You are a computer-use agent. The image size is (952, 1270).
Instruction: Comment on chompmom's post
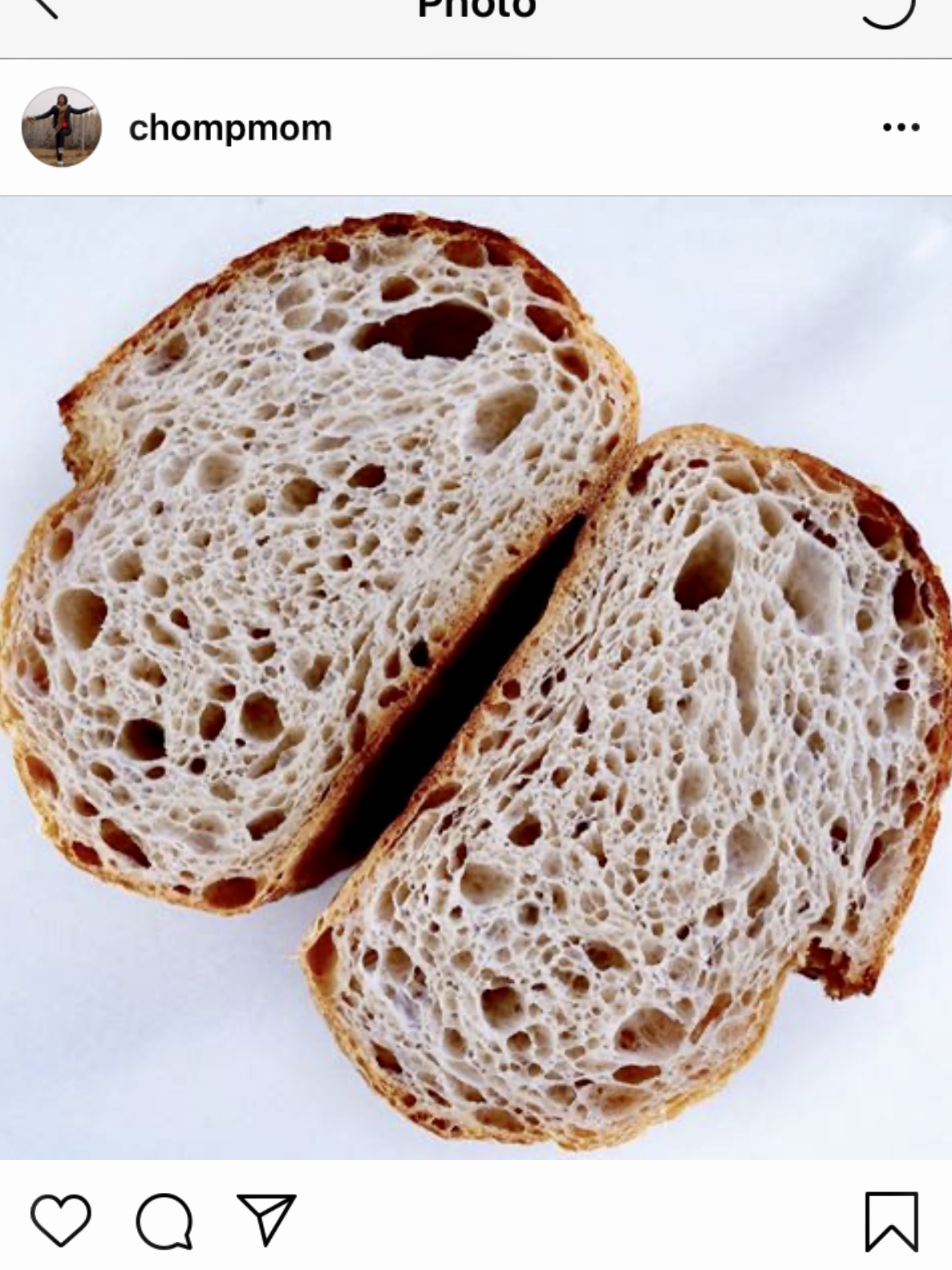(x=164, y=1221)
